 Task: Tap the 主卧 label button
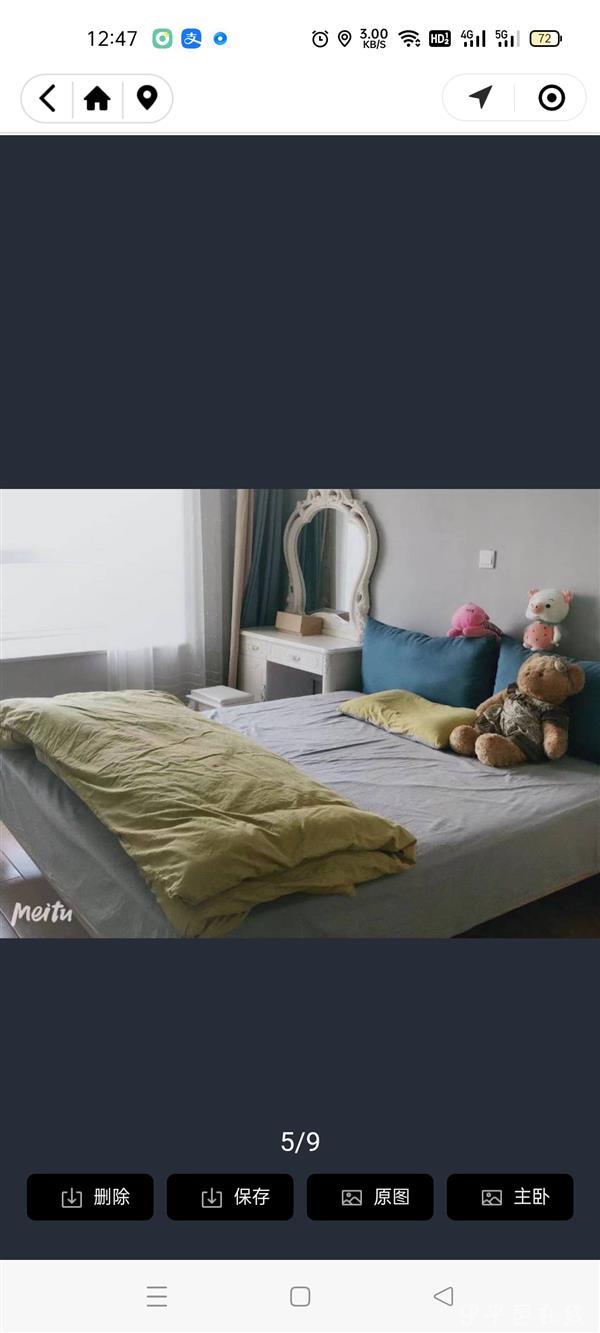510,1197
